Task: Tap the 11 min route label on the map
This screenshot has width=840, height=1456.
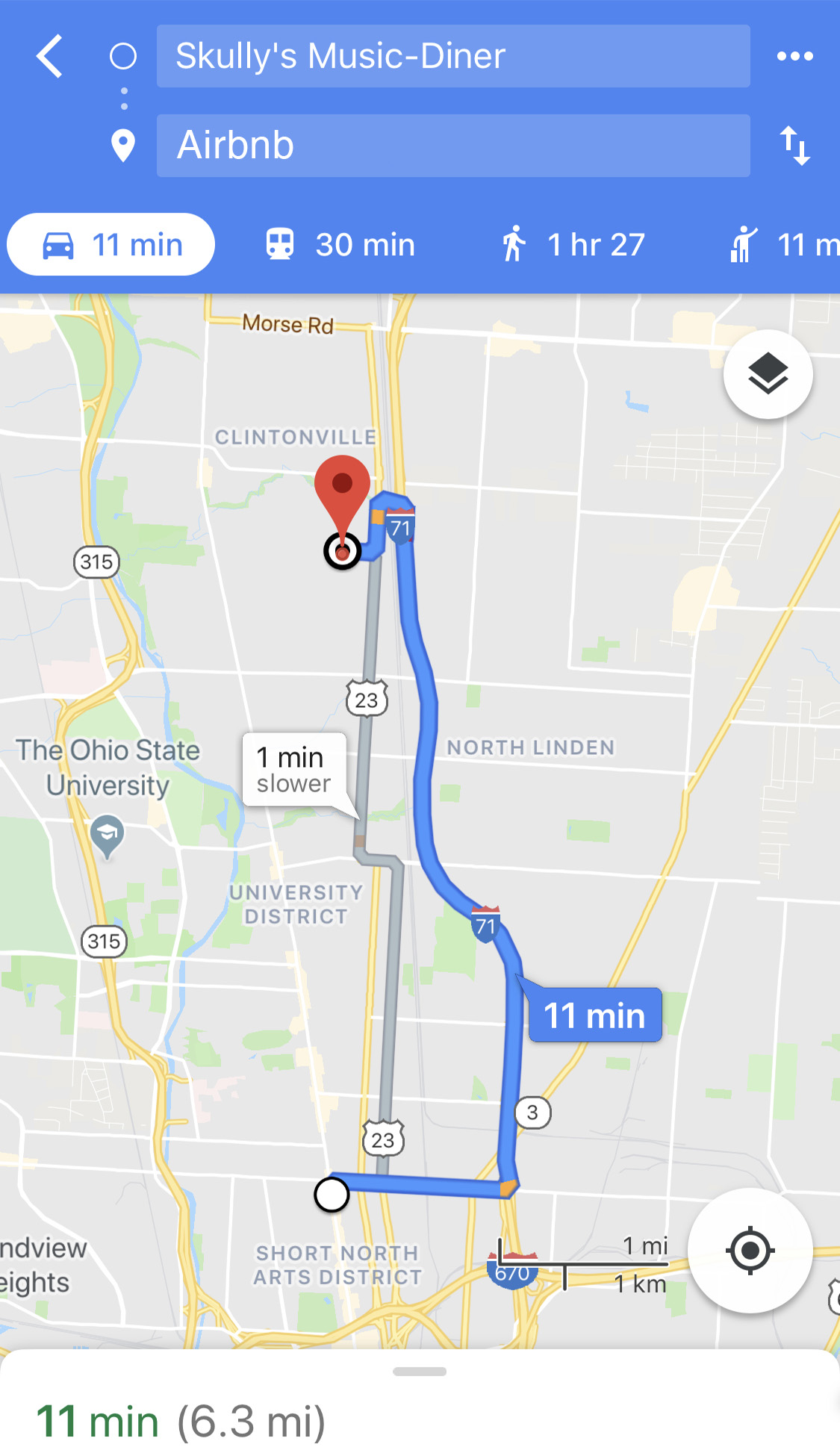Action: [594, 1015]
